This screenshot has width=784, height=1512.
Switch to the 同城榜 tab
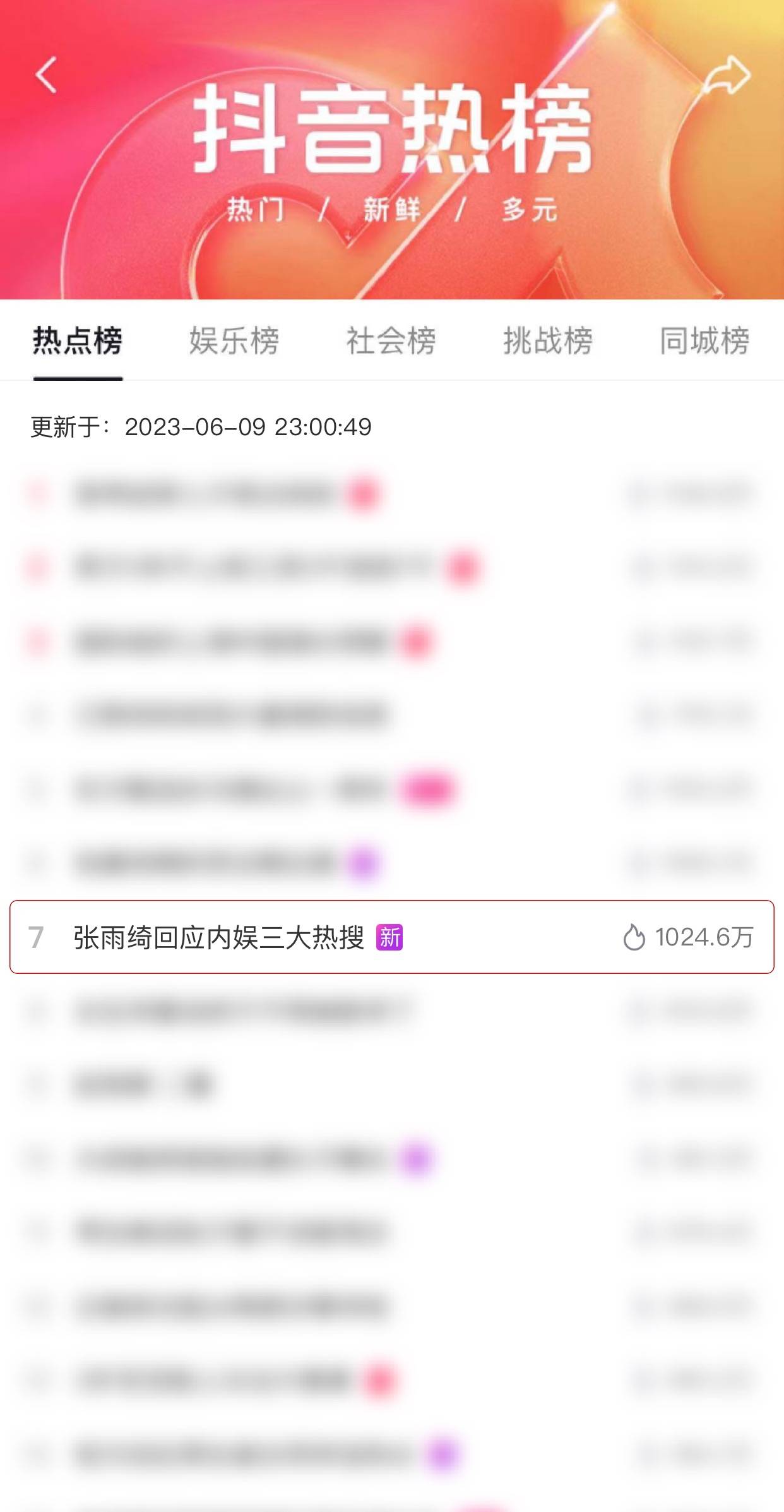[704, 341]
